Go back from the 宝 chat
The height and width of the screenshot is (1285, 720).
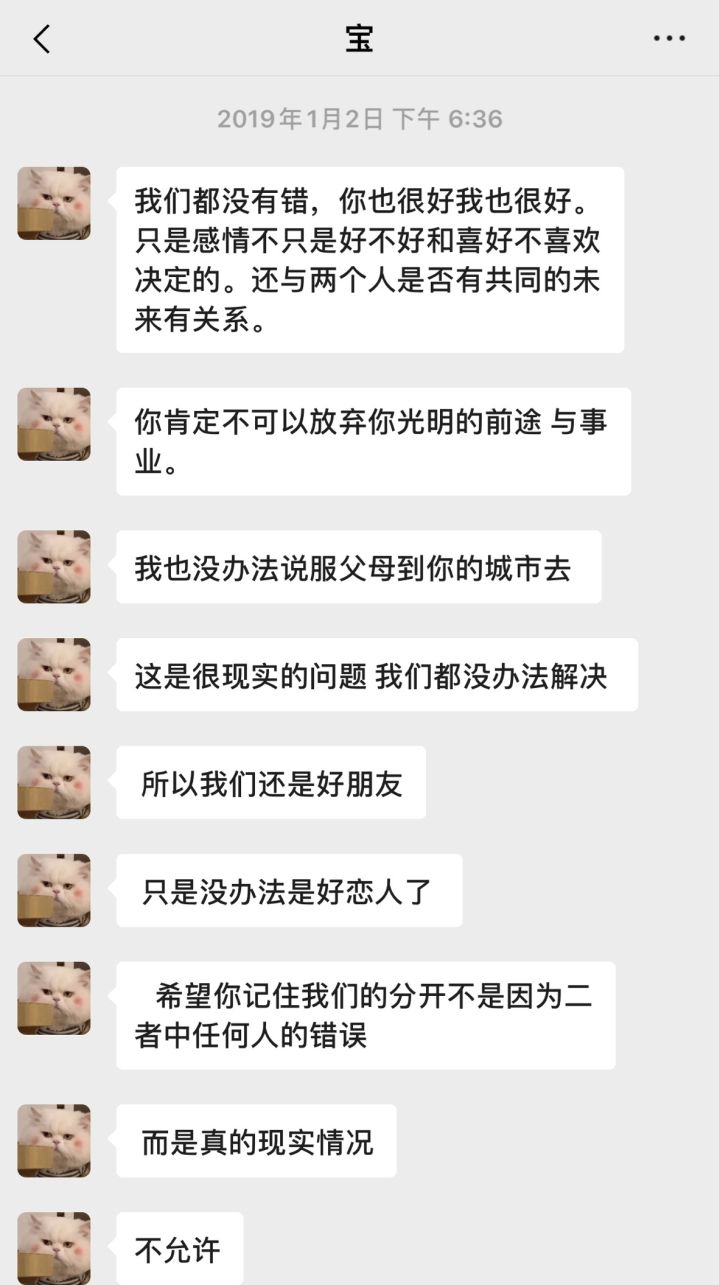click(42, 39)
